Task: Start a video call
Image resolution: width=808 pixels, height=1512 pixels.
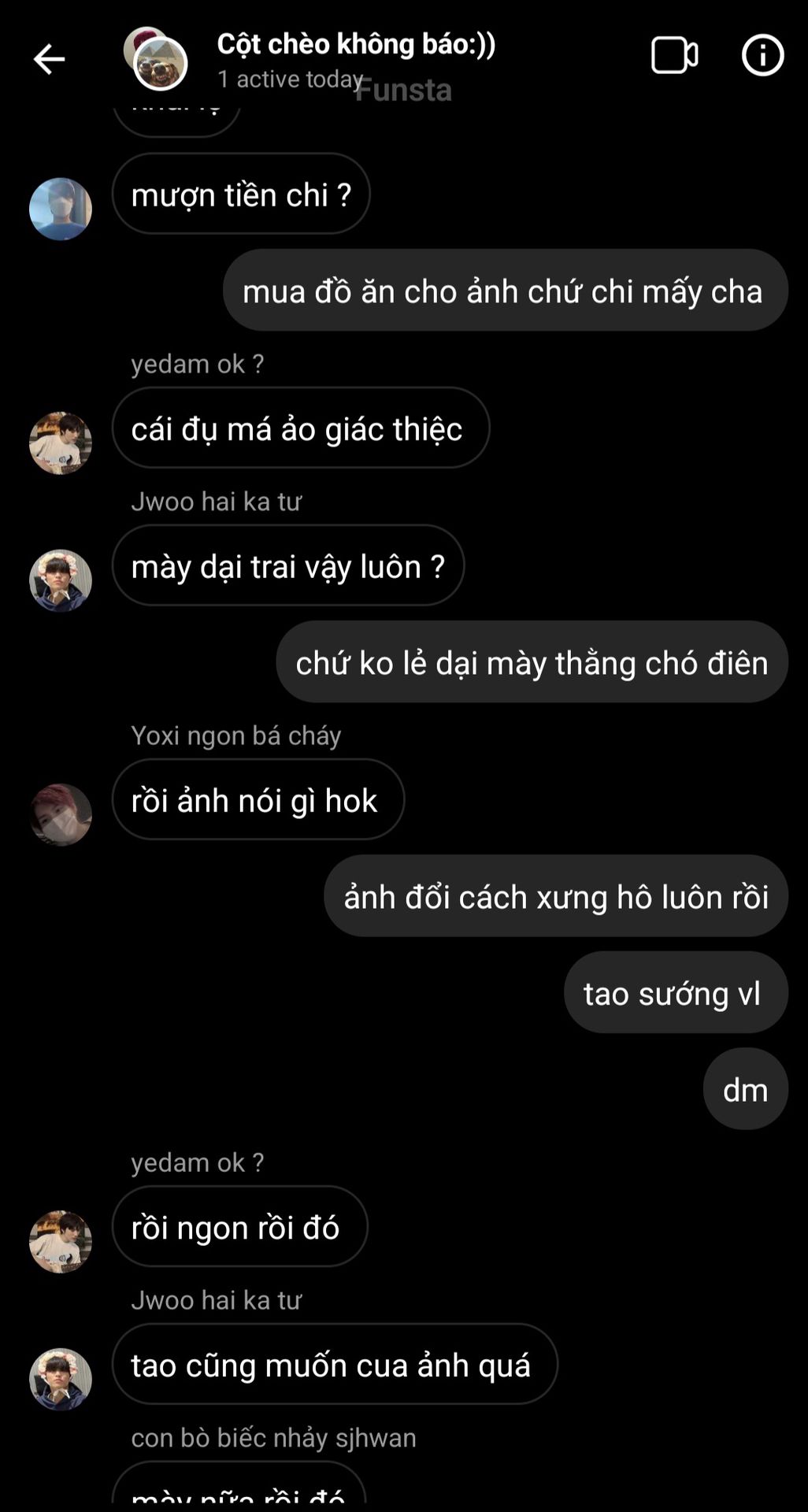Action: click(675, 56)
